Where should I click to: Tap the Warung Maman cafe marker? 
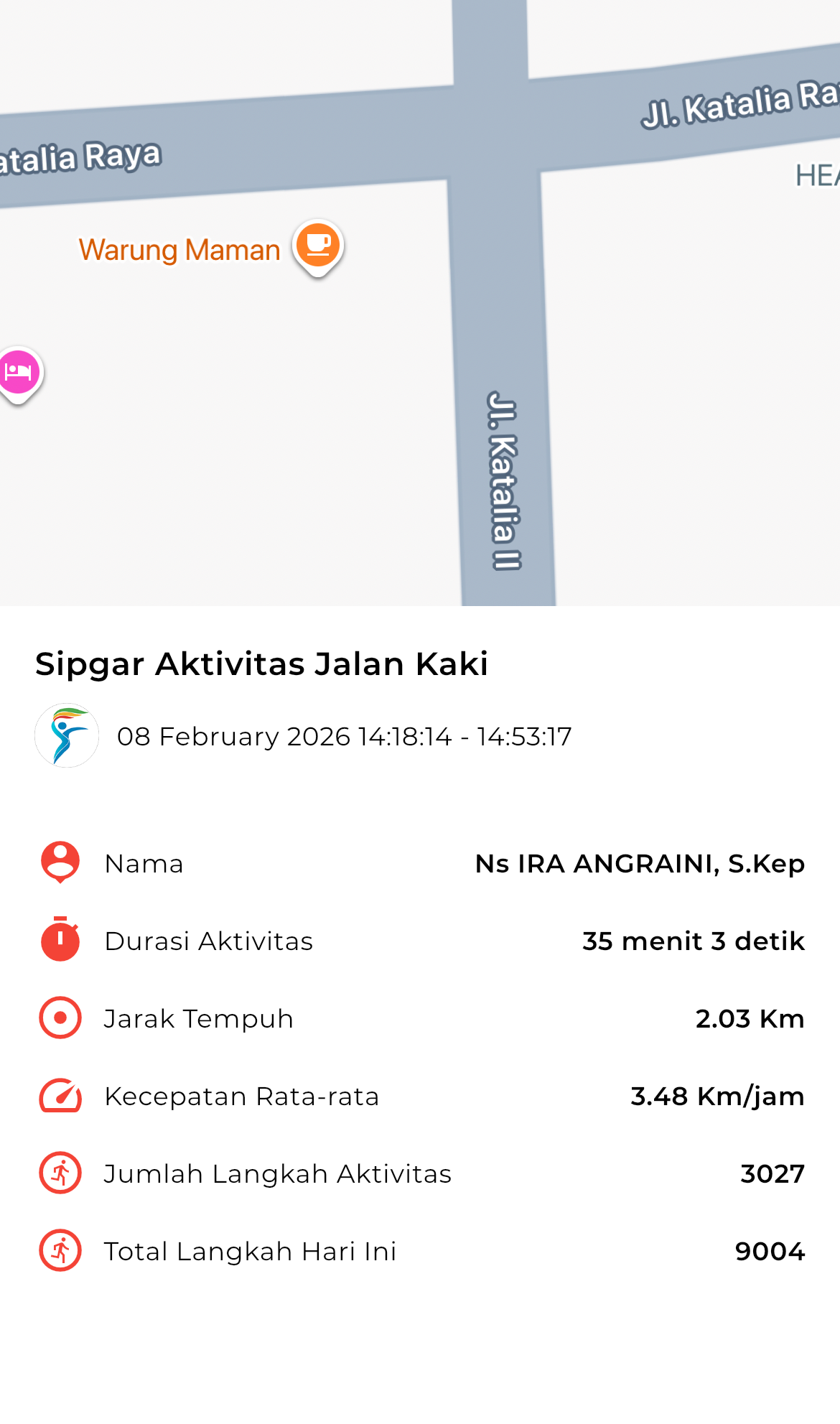[x=318, y=246]
